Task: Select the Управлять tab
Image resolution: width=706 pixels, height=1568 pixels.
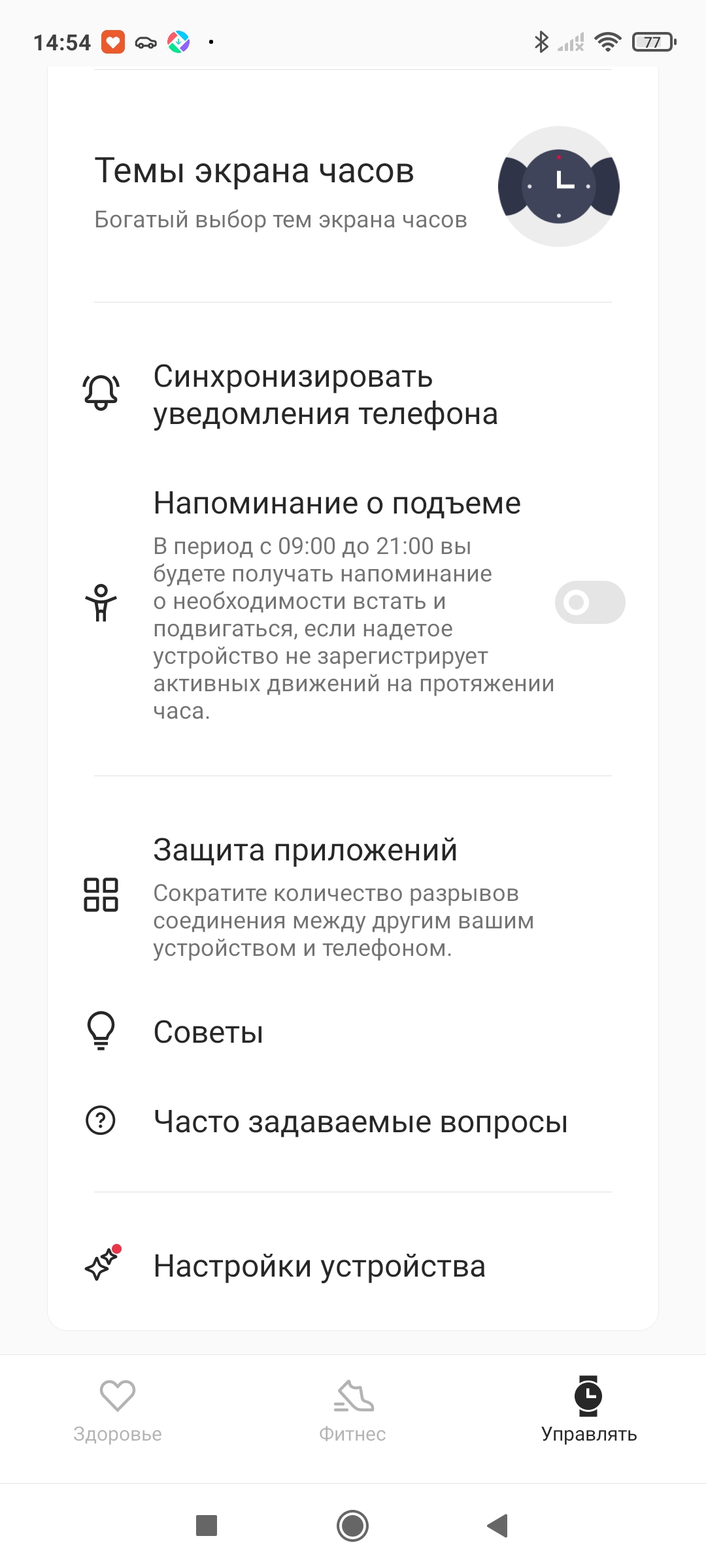Action: click(x=588, y=1411)
